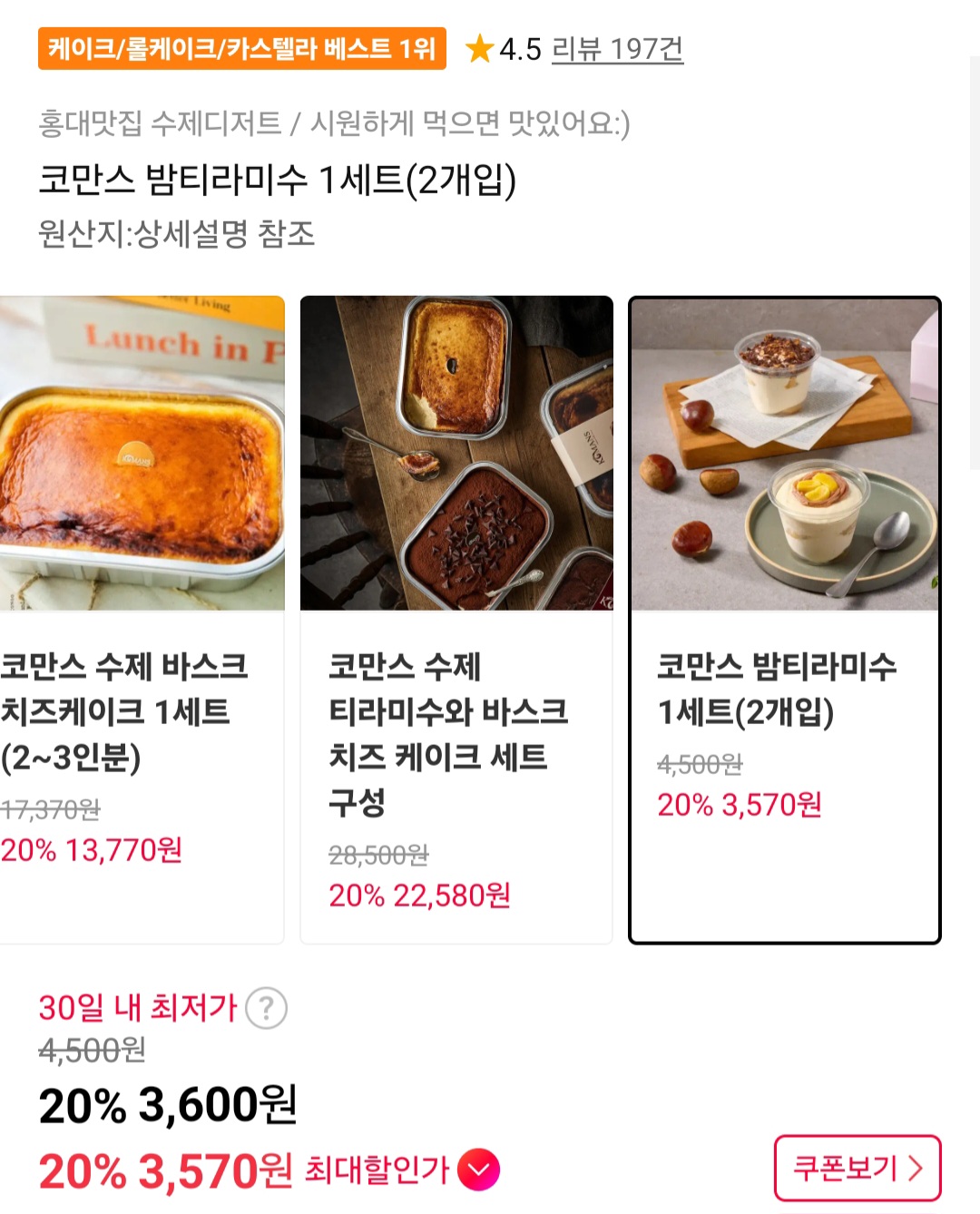
Task: Choose 코만스 수제 티라미수와 바스크 치즈 케이크 세트 구성
Action: tap(456, 619)
